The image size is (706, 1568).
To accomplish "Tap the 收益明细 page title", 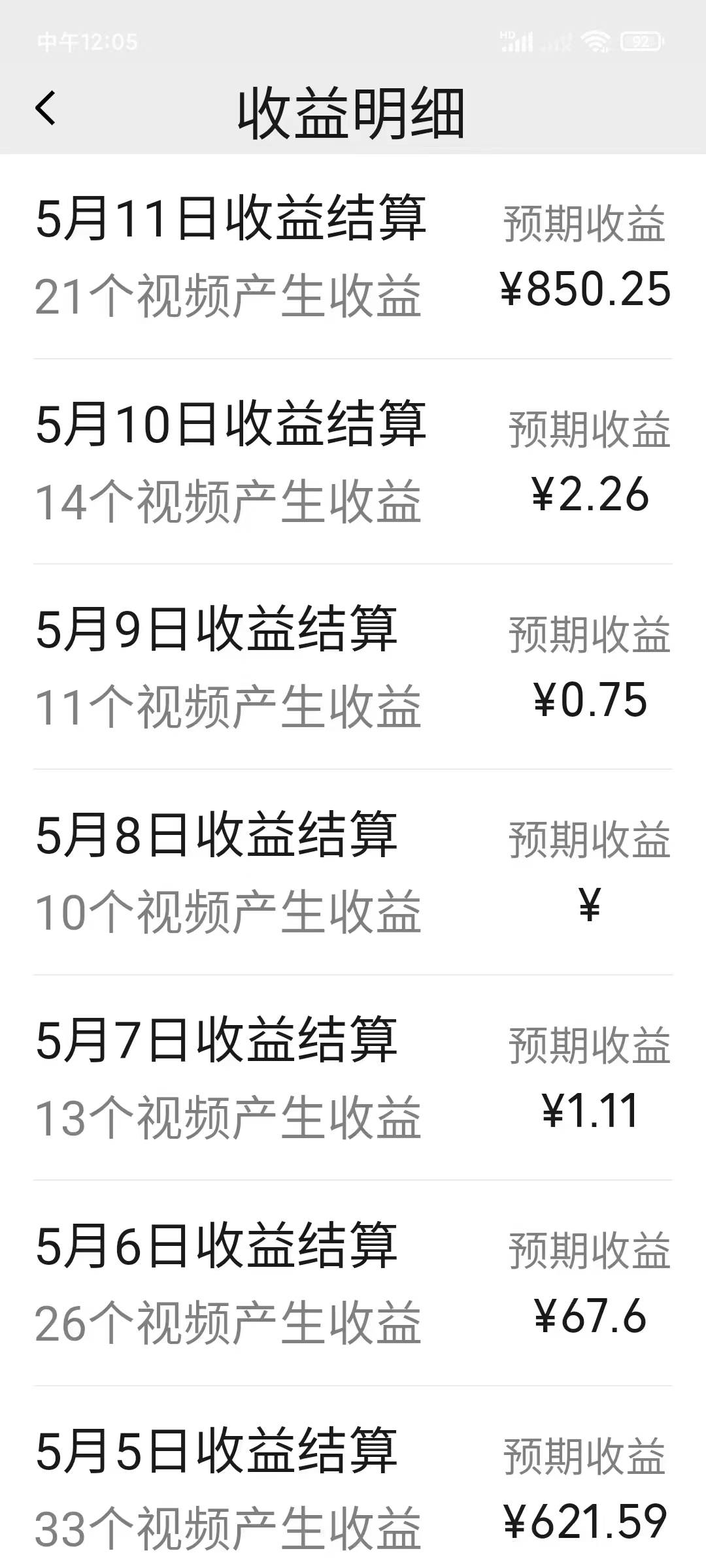I will tap(353, 112).
